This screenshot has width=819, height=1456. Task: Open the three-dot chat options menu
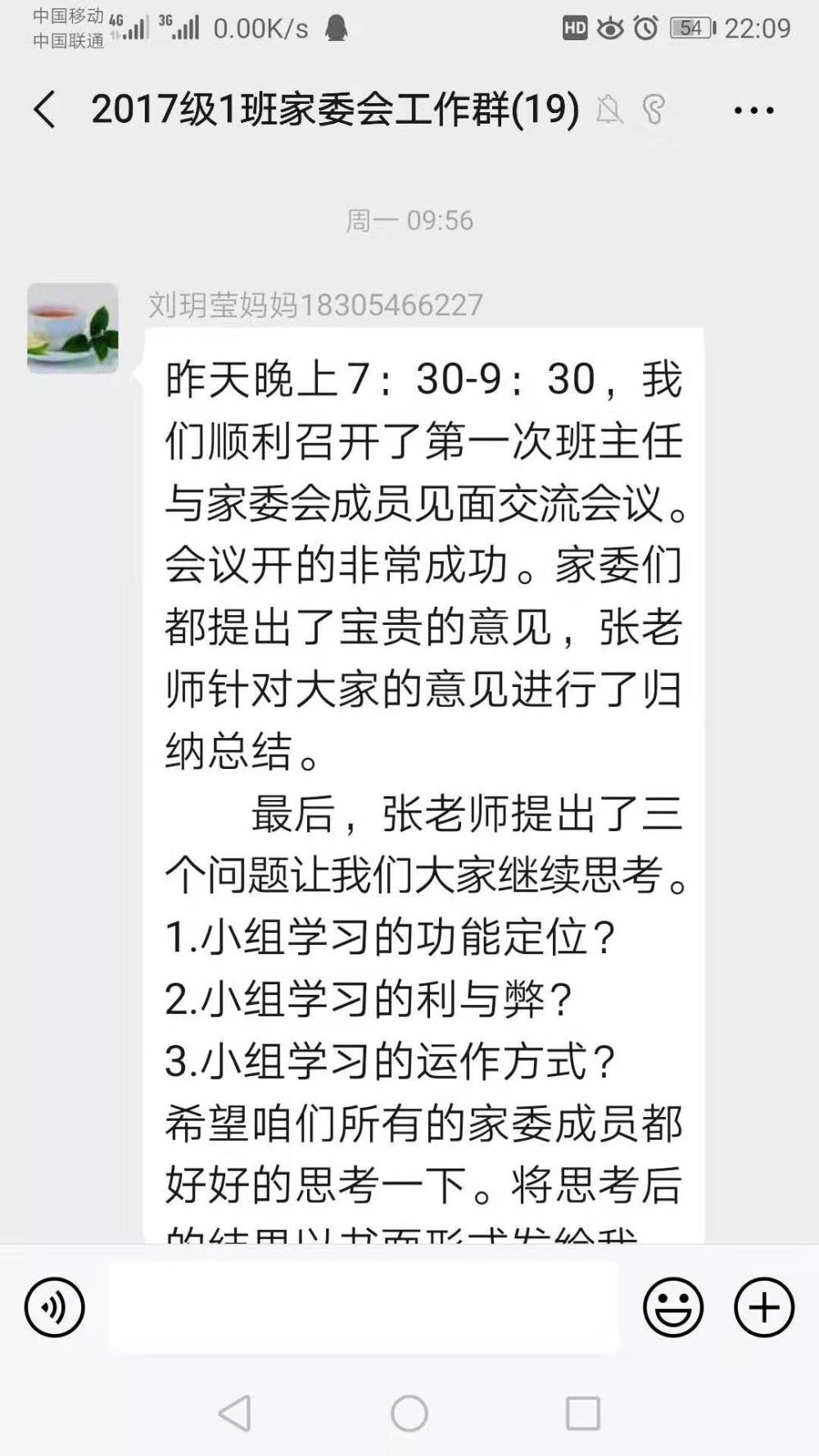[x=753, y=110]
